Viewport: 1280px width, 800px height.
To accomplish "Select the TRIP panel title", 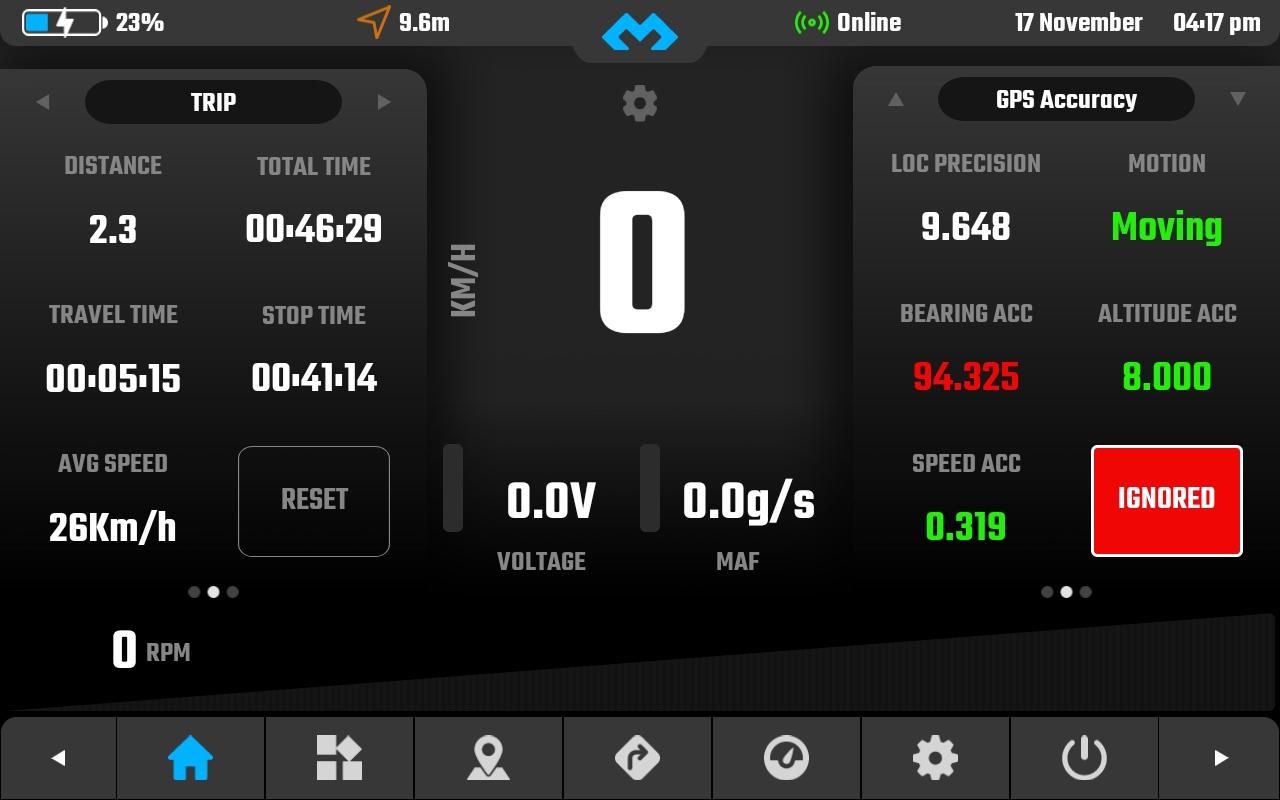I will pyautogui.click(x=213, y=102).
